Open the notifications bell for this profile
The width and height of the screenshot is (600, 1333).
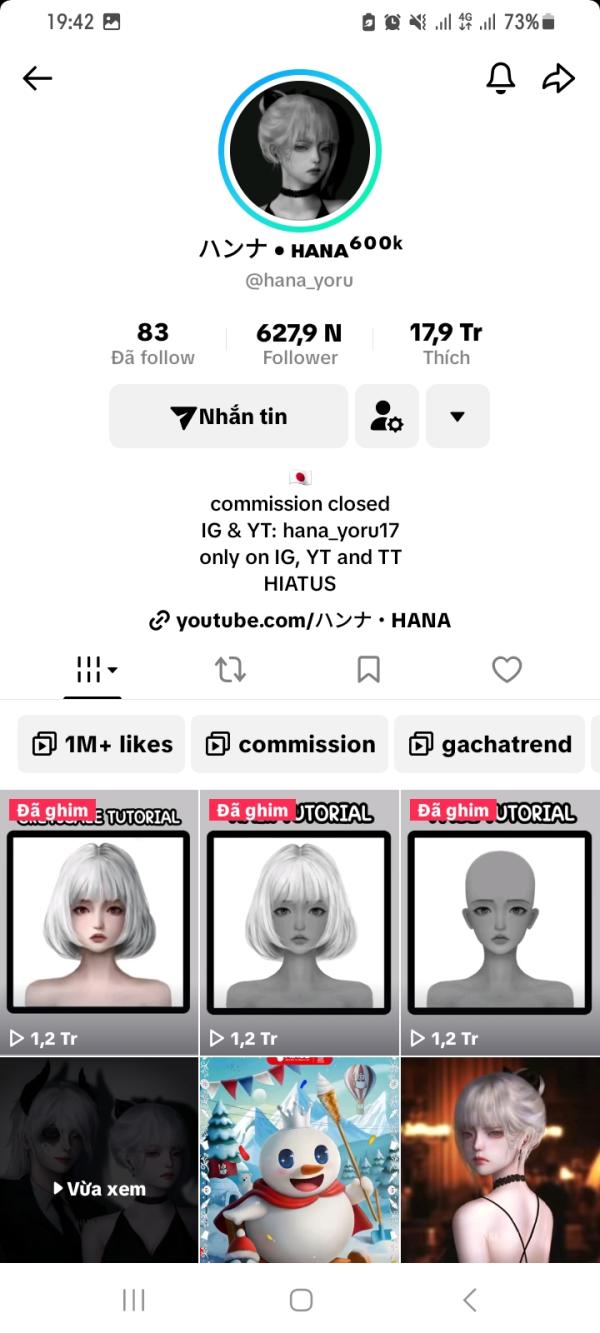pyautogui.click(x=500, y=79)
